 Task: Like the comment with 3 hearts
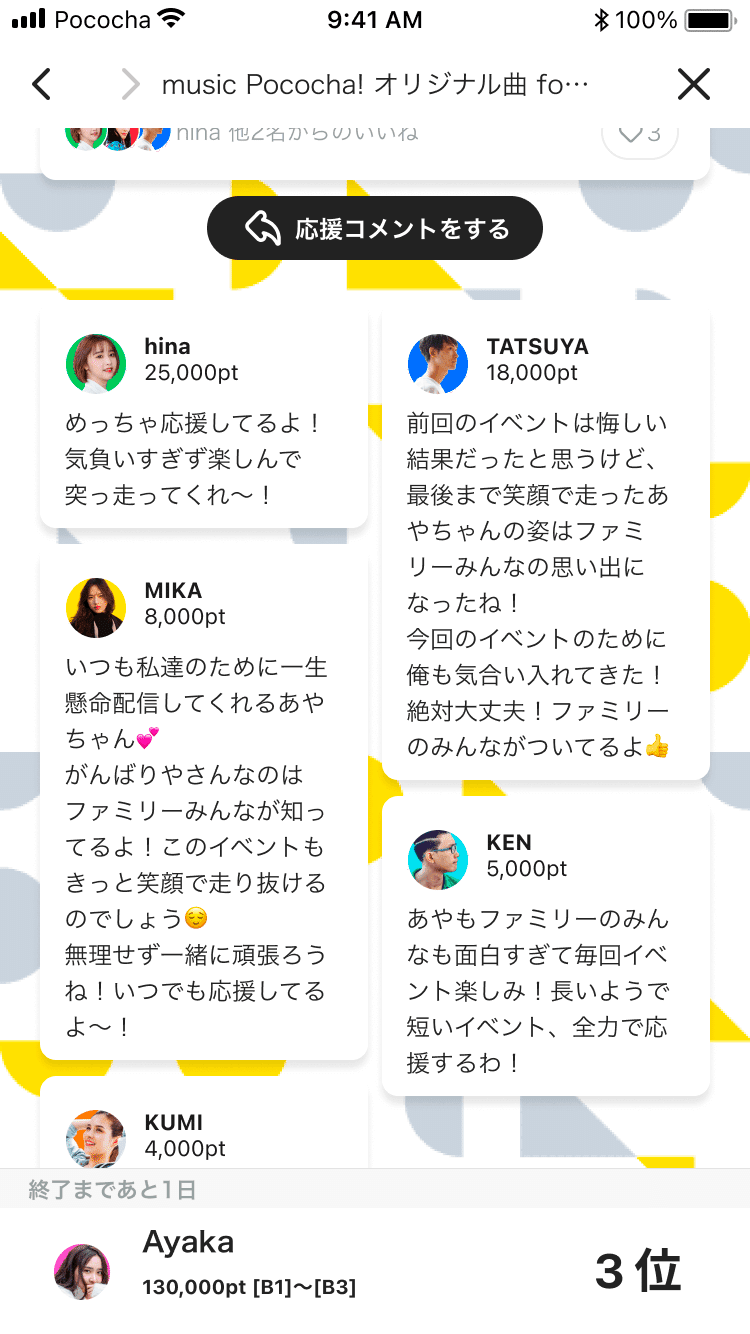click(x=640, y=134)
